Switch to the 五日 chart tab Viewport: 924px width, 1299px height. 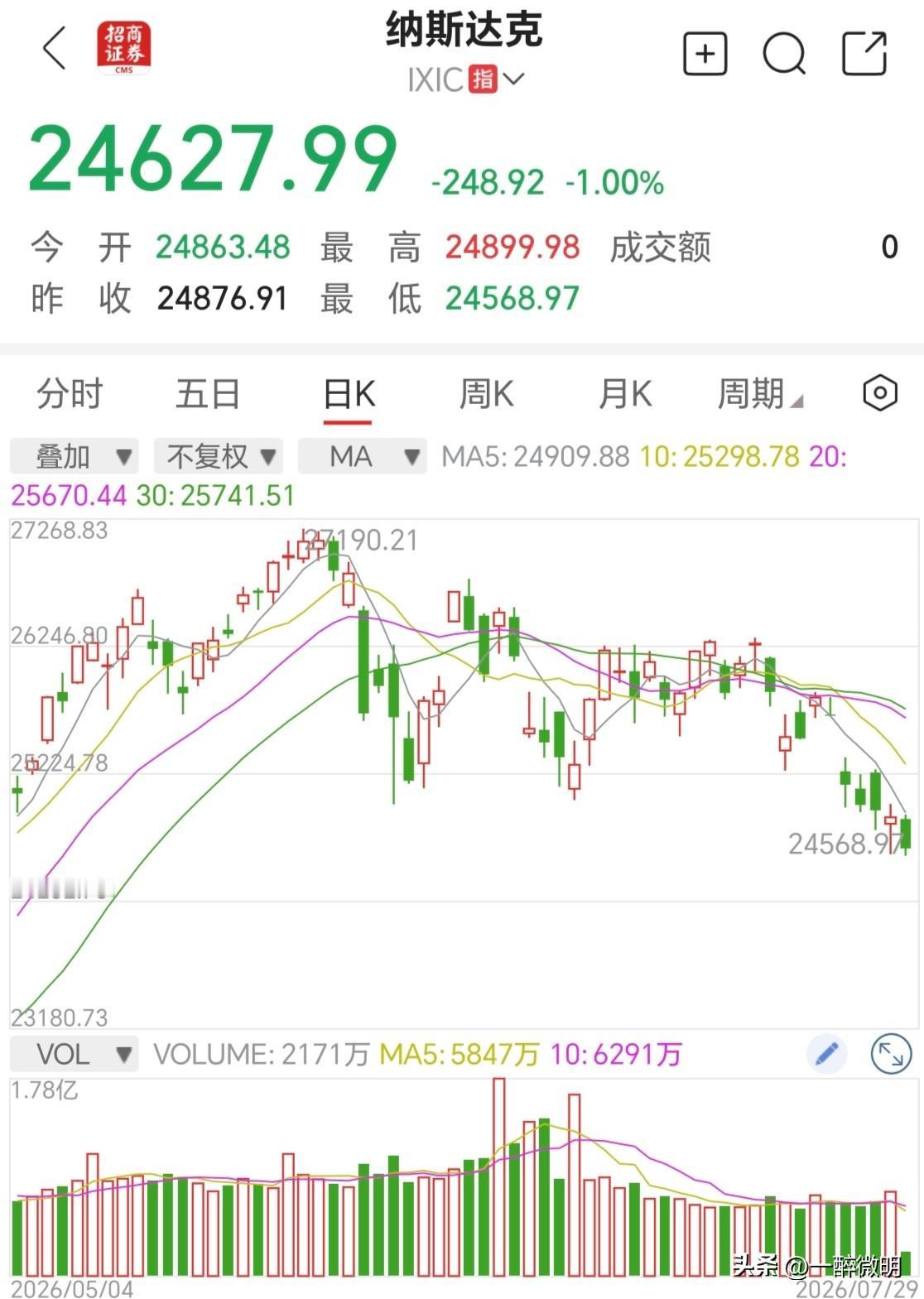coord(208,394)
